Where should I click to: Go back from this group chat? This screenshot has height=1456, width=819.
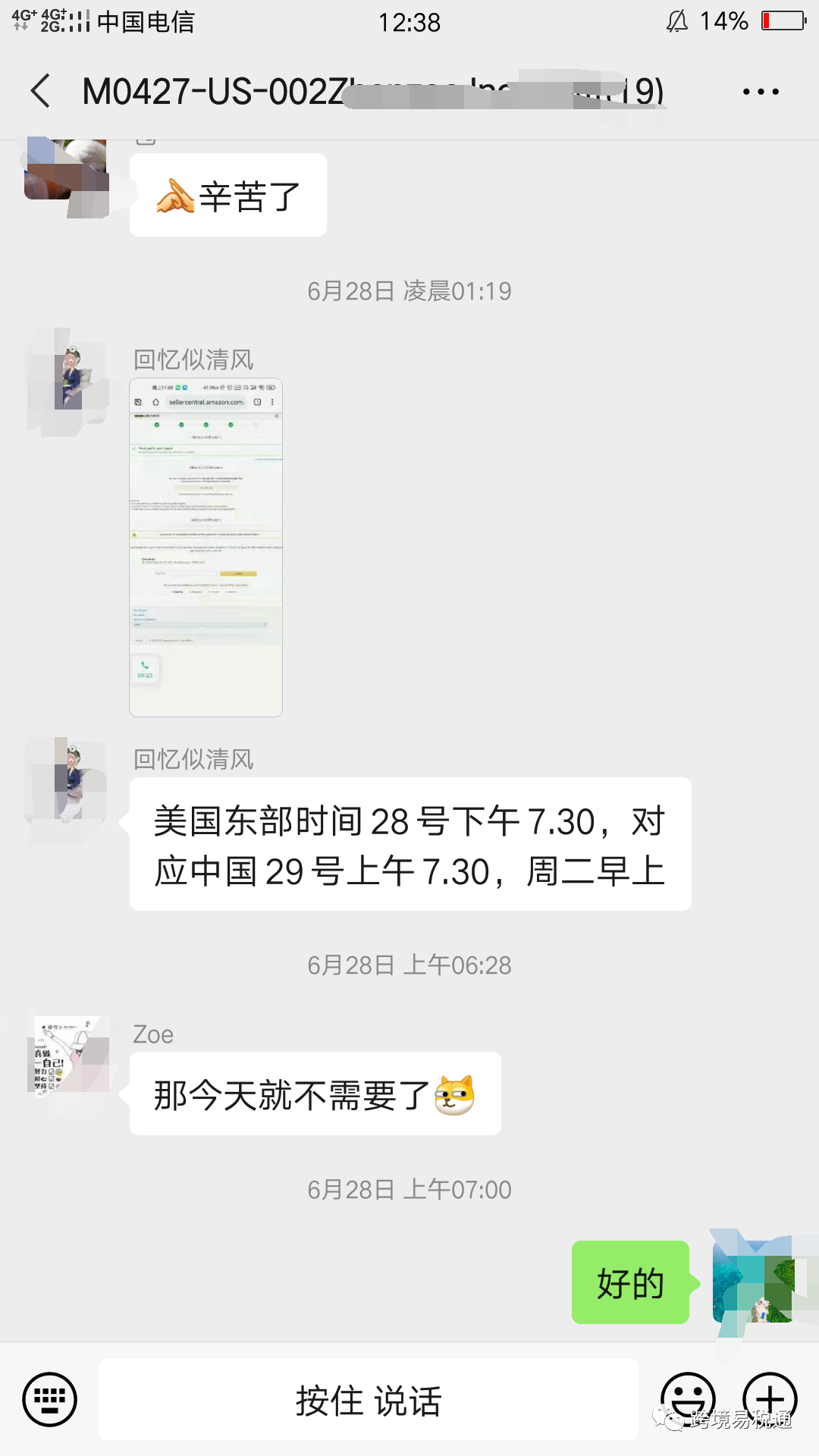coord(41,92)
